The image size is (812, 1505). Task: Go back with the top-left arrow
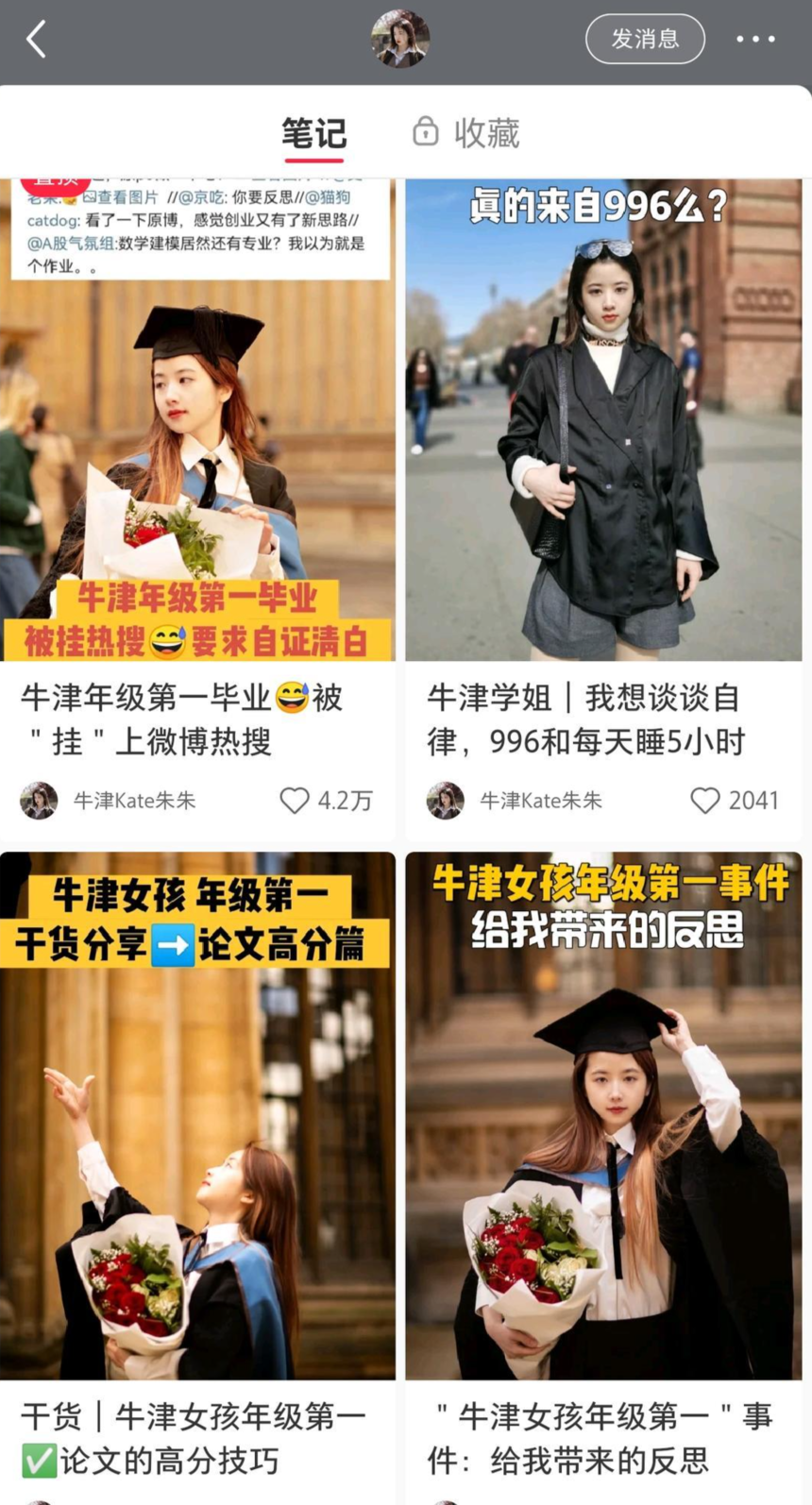pos(36,40)
